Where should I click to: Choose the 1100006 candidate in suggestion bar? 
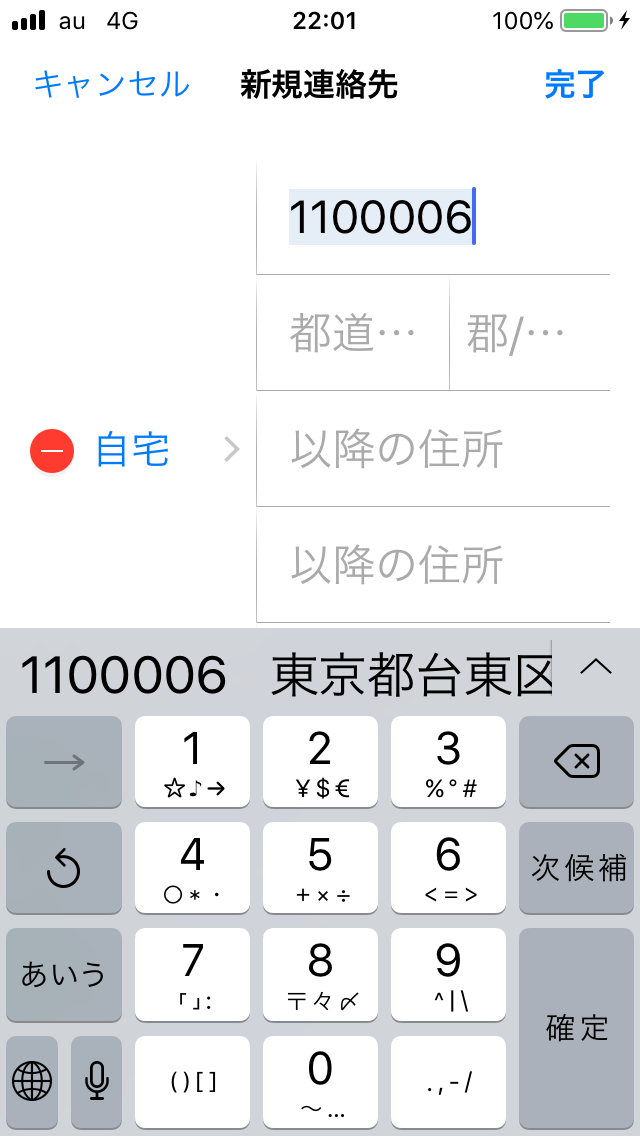122,675
